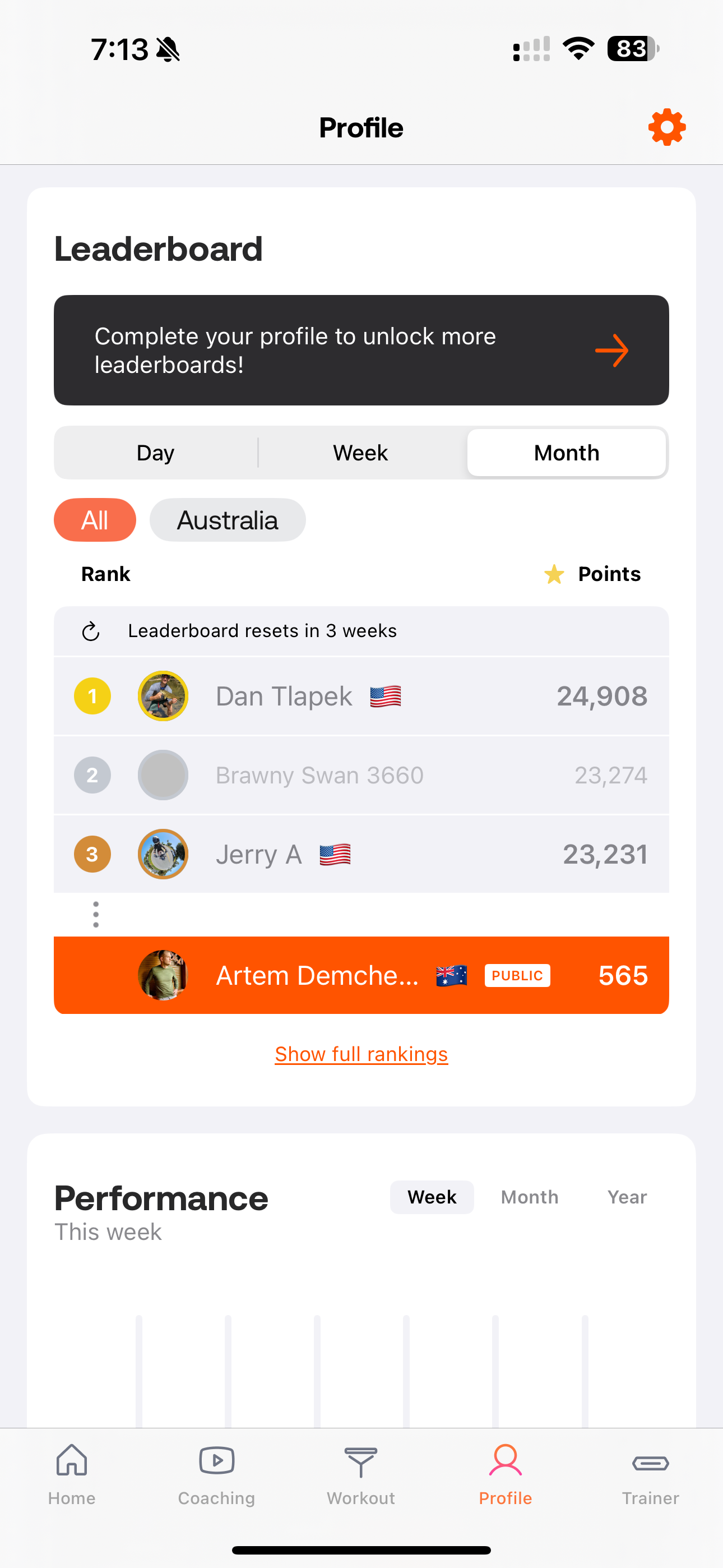Viewport: 723px width, 1568px height.
Task: Switch to the Workout tab
Action: click(x=361, y=1474)
